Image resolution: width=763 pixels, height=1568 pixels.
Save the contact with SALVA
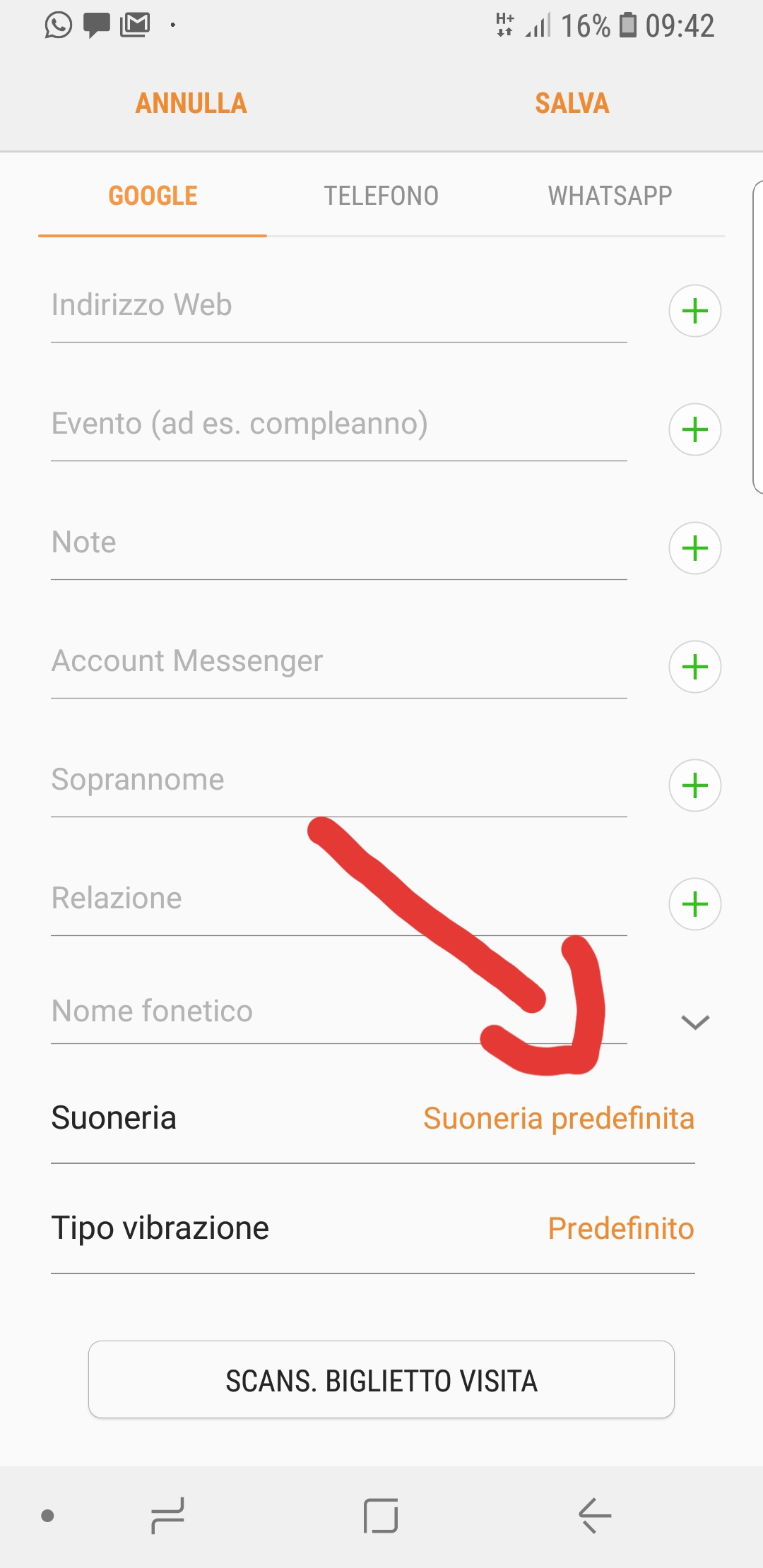coord(572,103)
